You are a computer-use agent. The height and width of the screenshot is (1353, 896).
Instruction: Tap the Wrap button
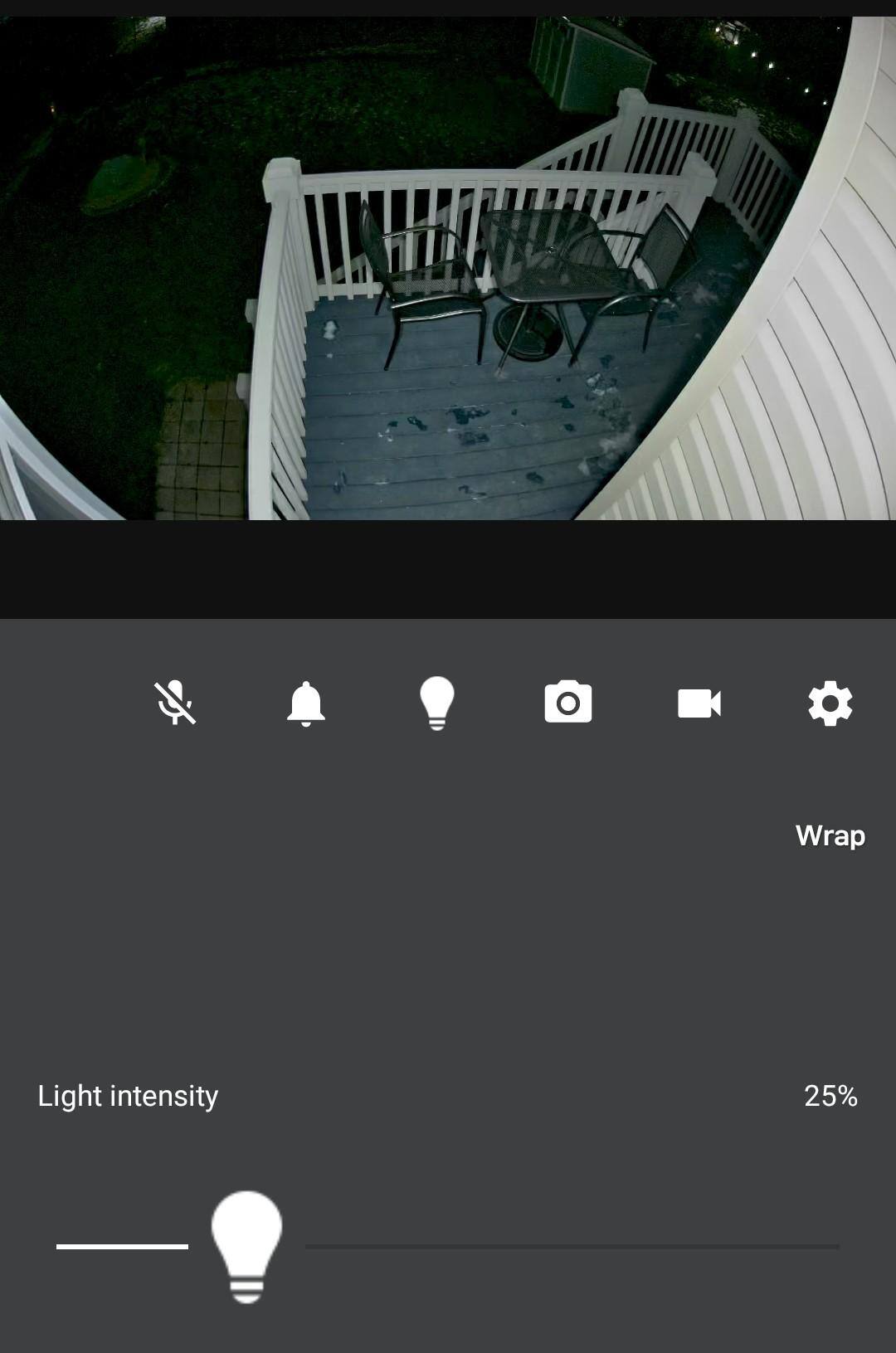[830, 835]
